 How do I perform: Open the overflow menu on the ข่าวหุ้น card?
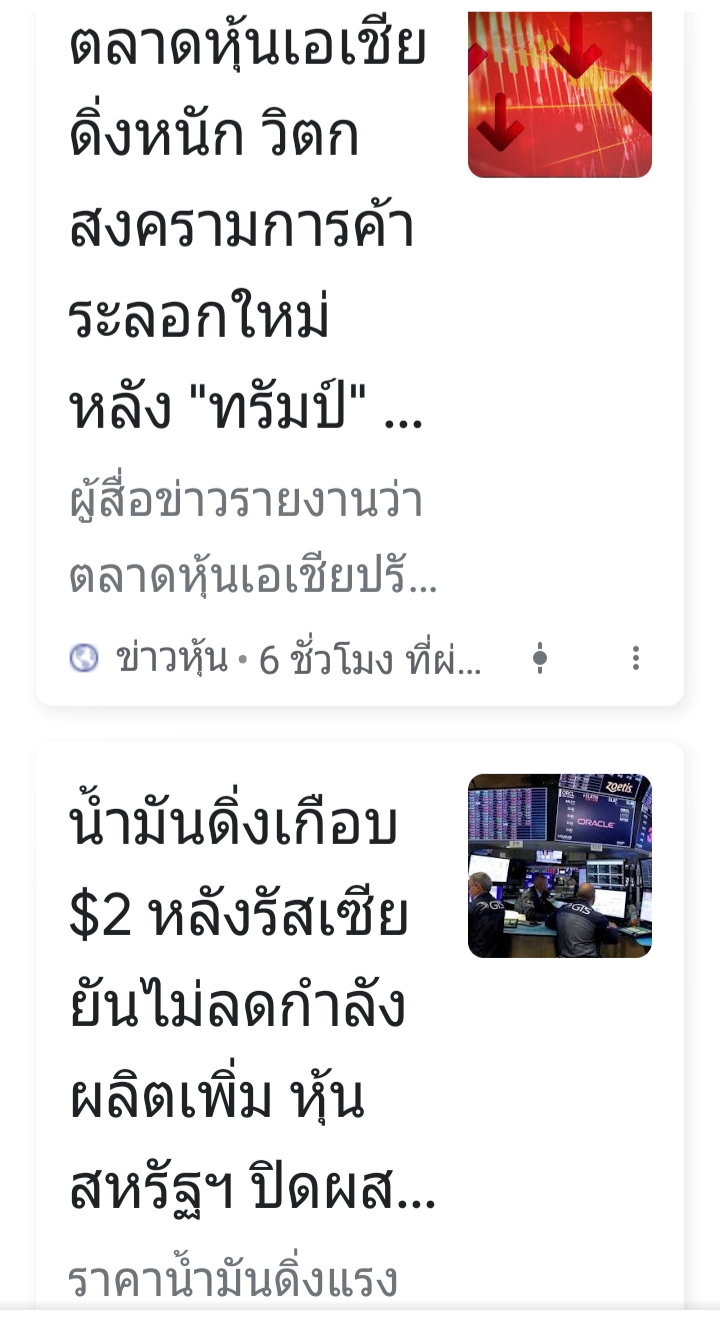[636, 658]
